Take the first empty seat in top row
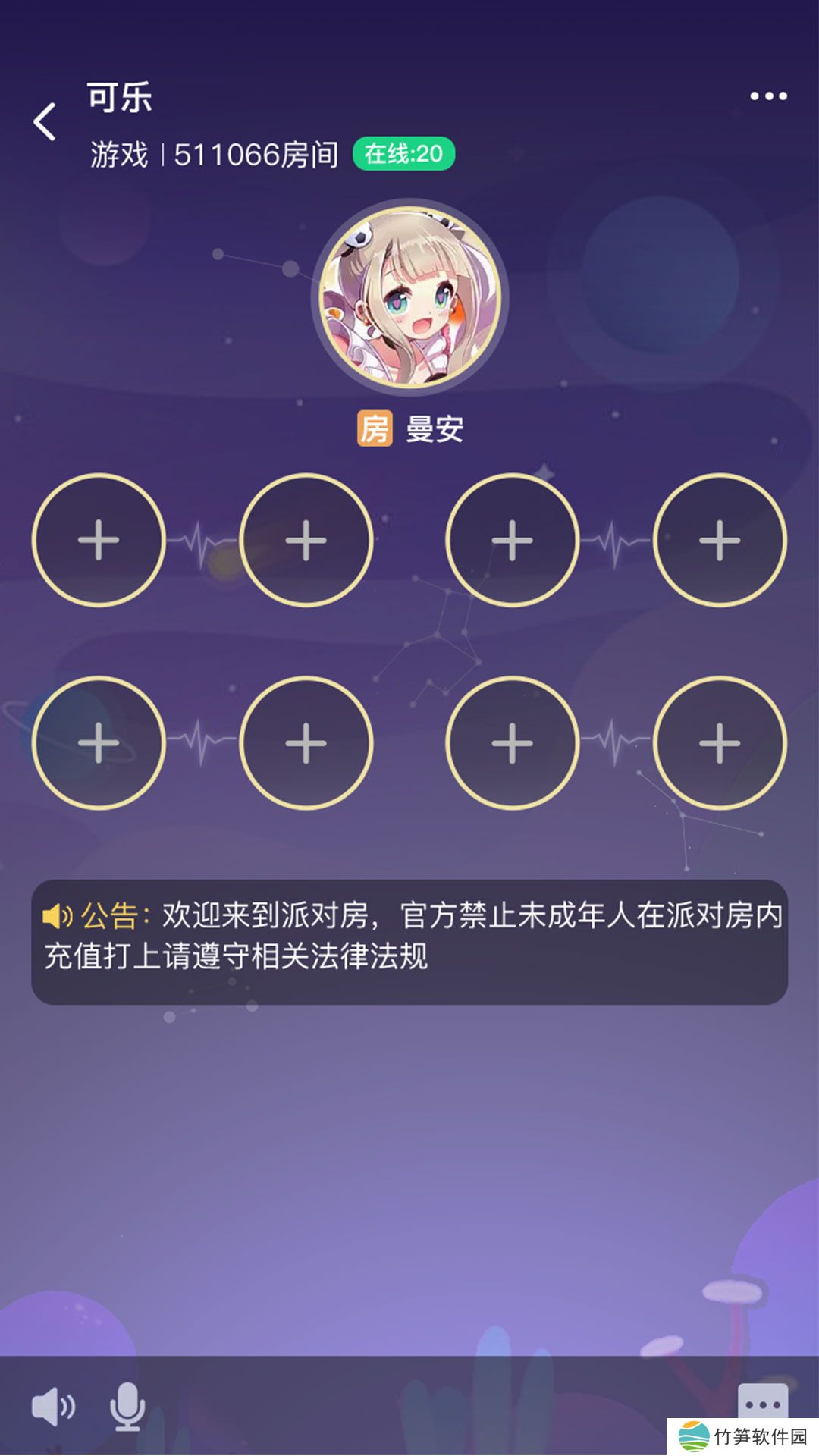This screenshot has width=819, height=1456. [99, 540]
